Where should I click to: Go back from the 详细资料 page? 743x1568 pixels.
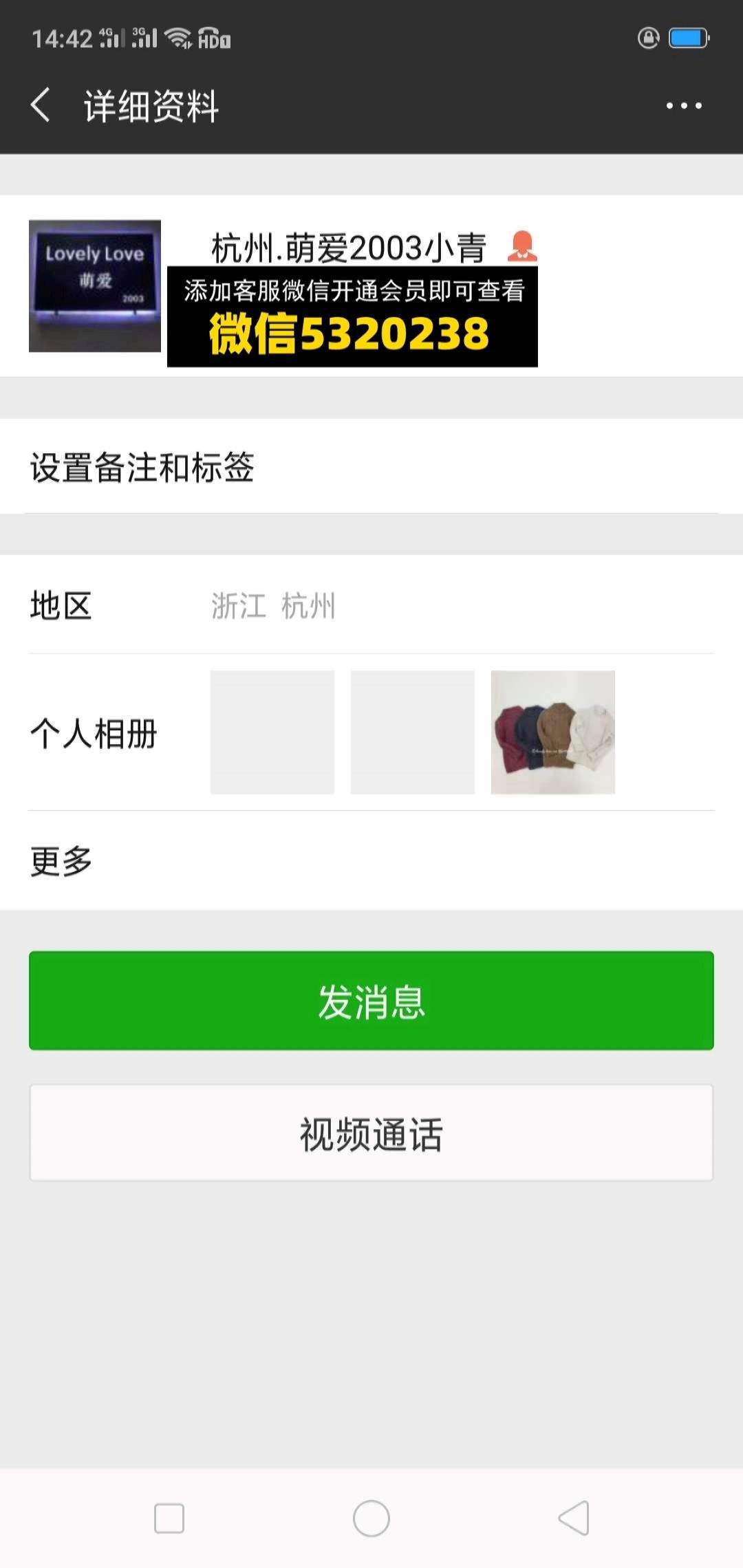pos(41,105)
